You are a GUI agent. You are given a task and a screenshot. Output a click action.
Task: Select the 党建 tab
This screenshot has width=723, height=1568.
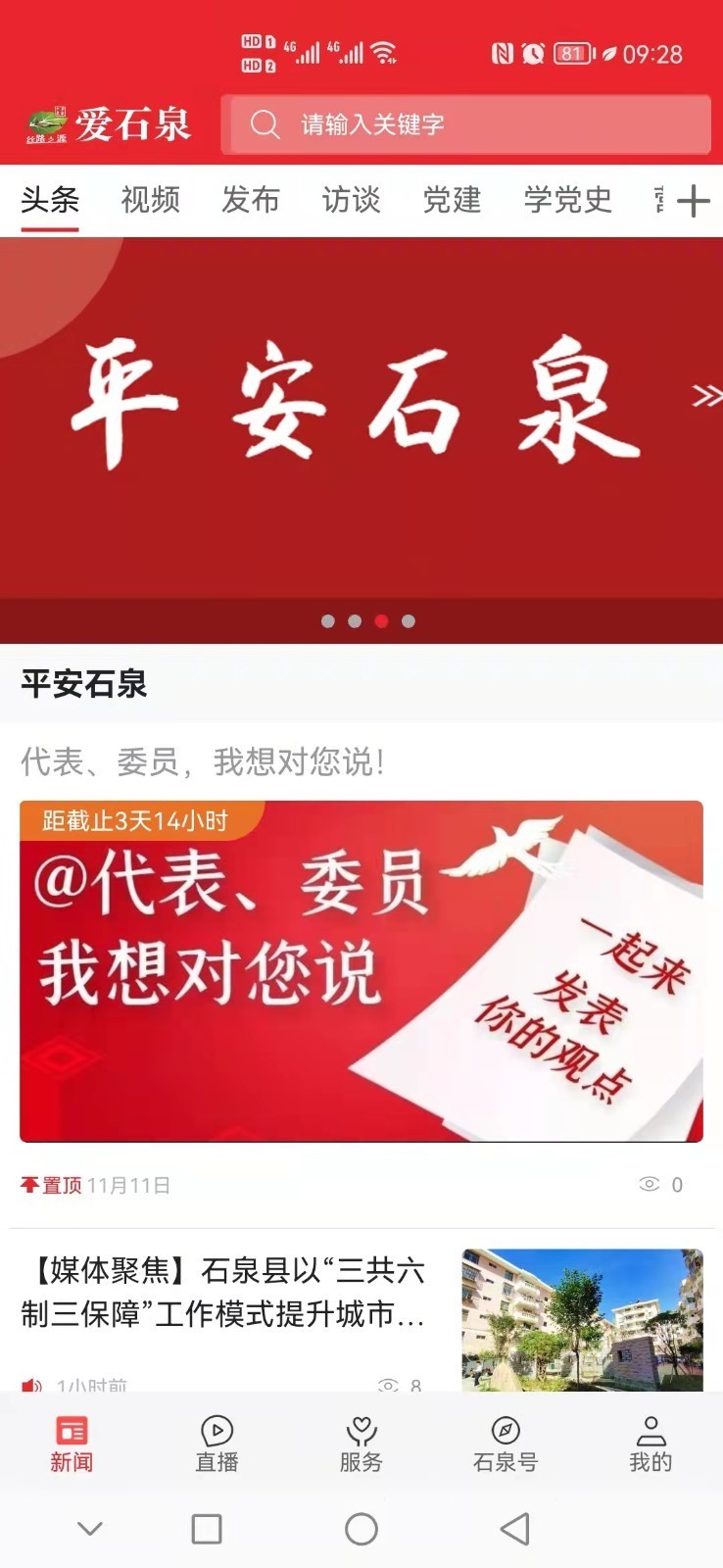pyautogui.click(x=452, y=200)
